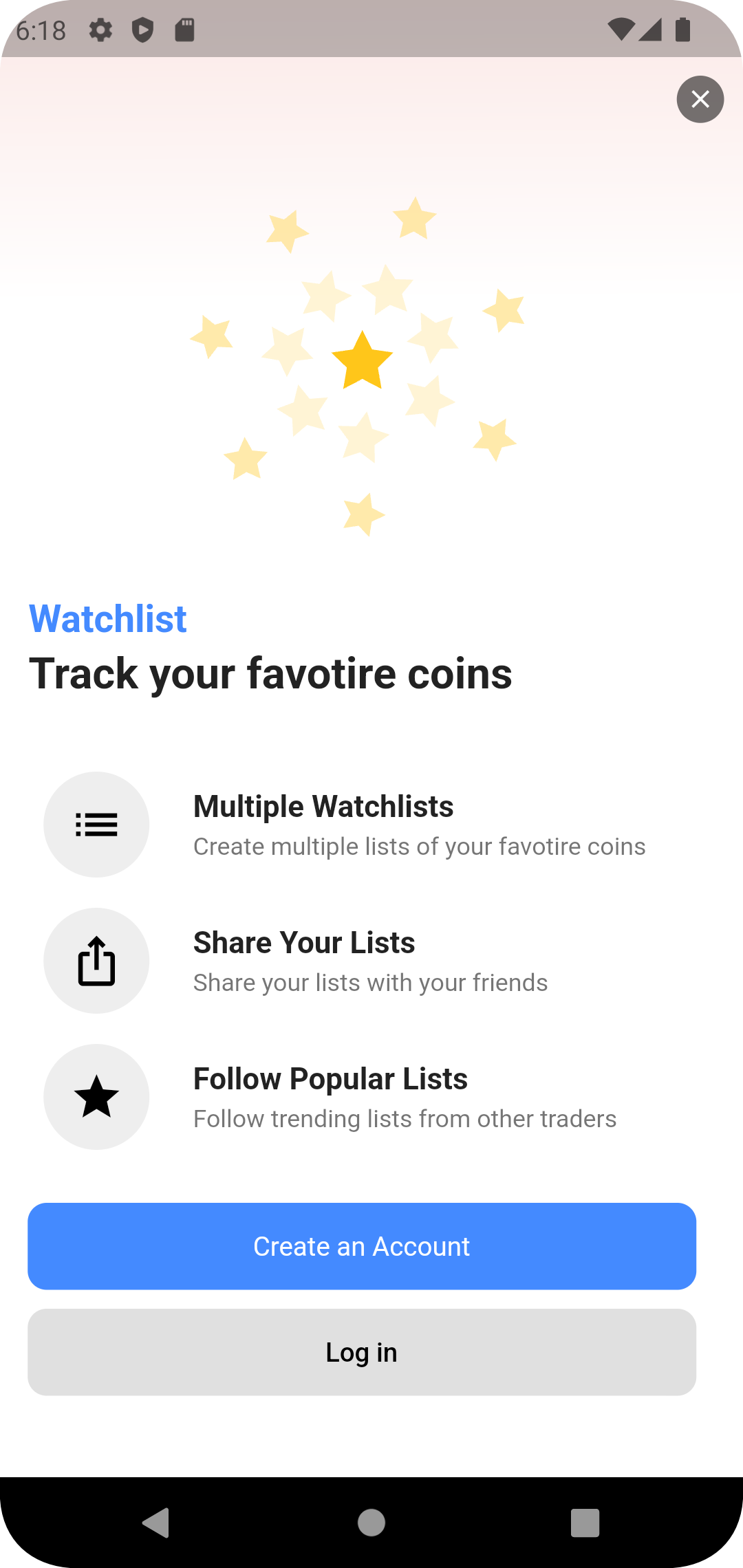Tap the Share your lists with friends text
Image resolution: width=743 pixels, height=1568 pixels.
coord(369,982)
